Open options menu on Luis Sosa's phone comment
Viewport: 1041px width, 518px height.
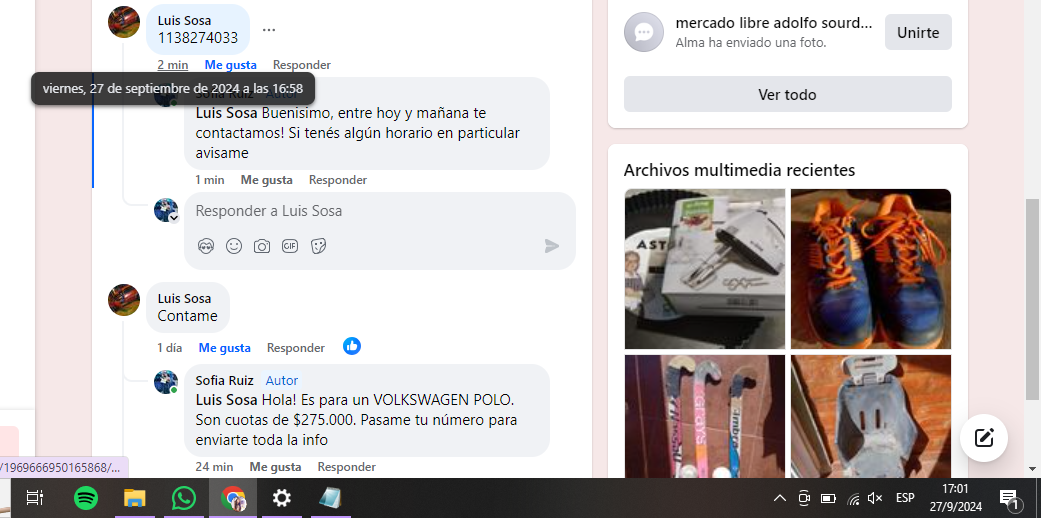(x=268, y=30)
